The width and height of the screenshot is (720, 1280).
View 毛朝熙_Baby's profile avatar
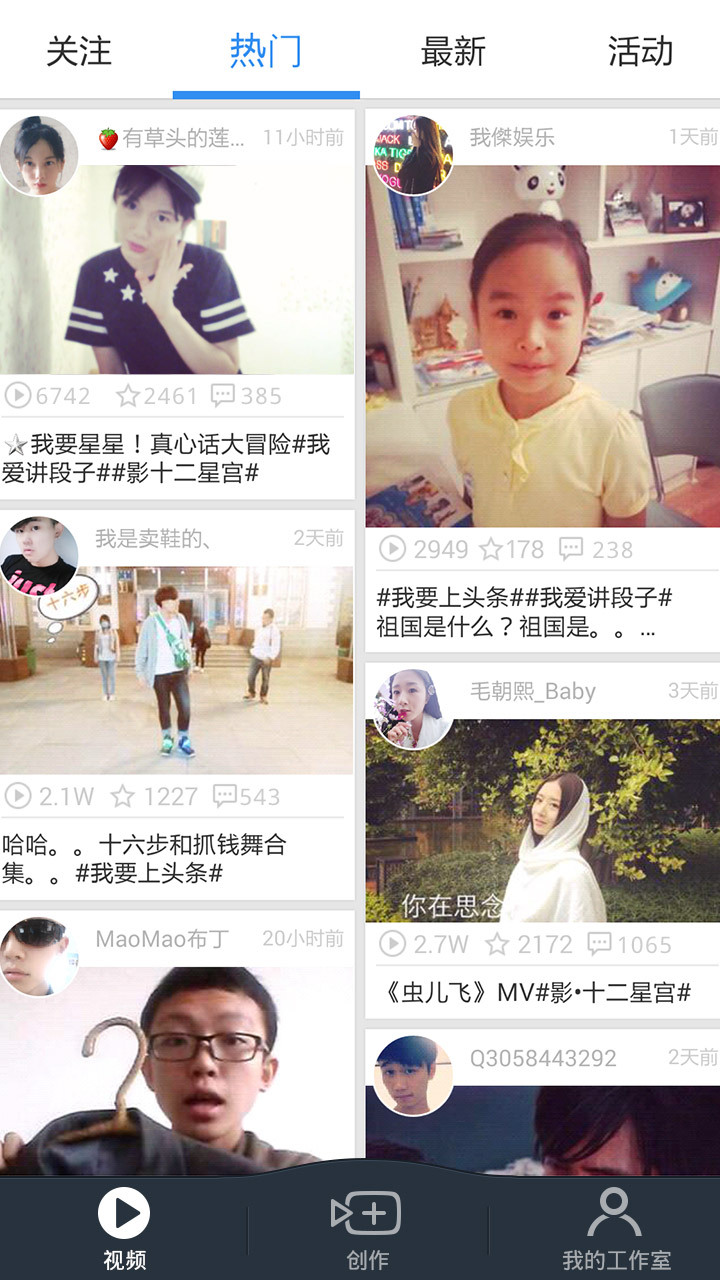pos(413,708)
